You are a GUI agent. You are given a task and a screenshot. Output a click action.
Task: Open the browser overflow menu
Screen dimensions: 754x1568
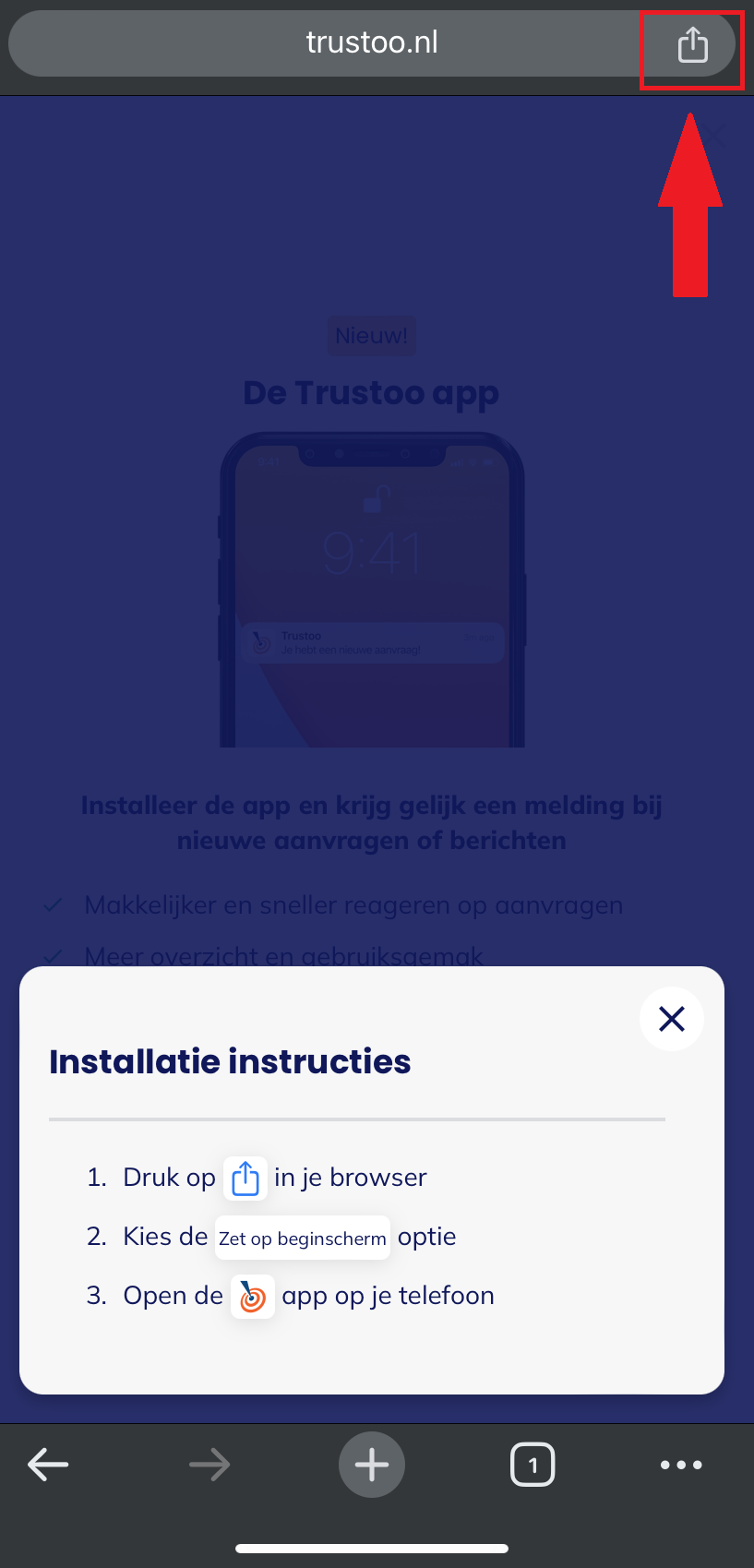click(x=681, y=1465)
